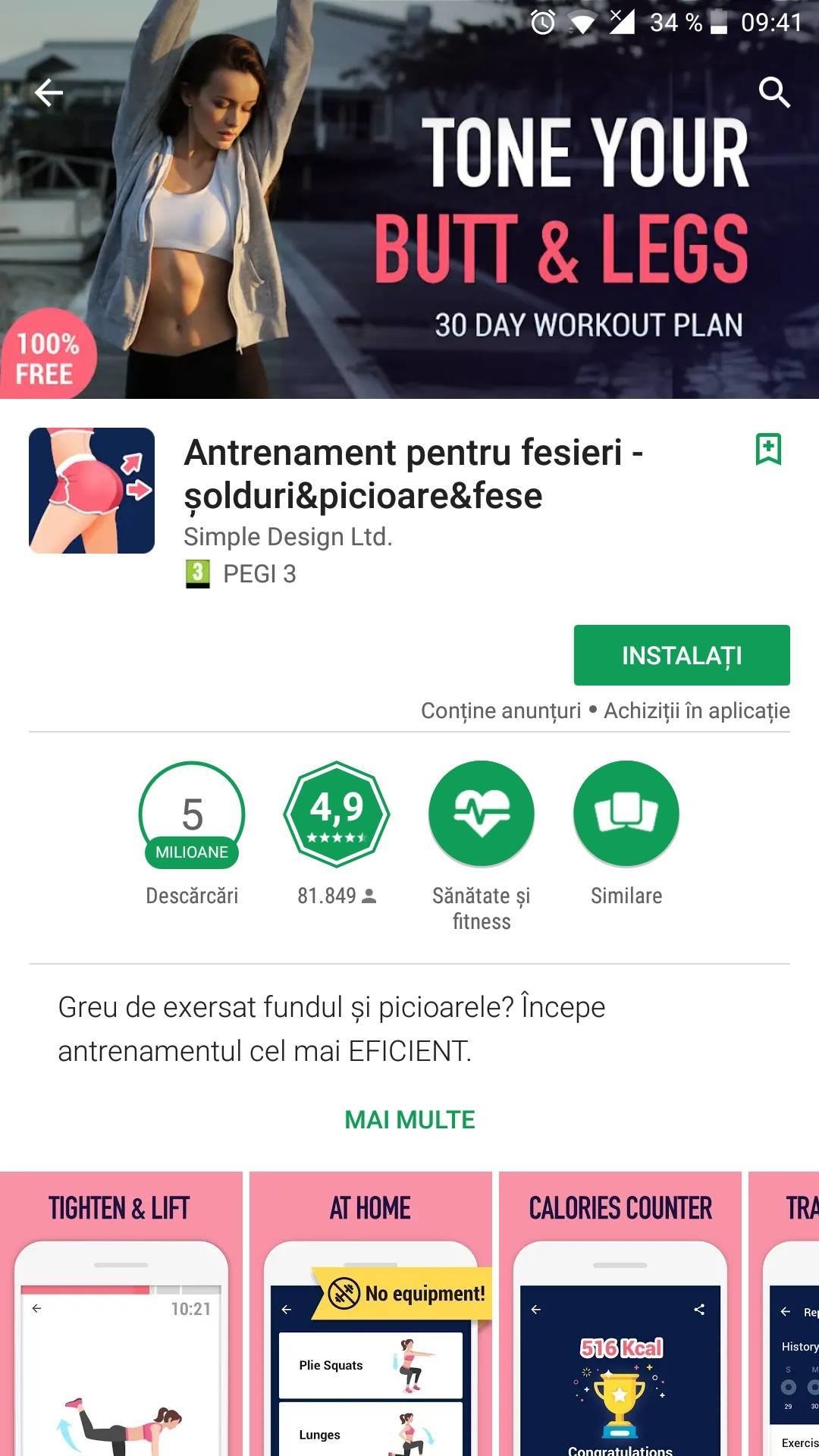The width and height of the screenshot is (819, 1456).
Task: Open the search magnifier icon
Action: (x=774, y=93)
